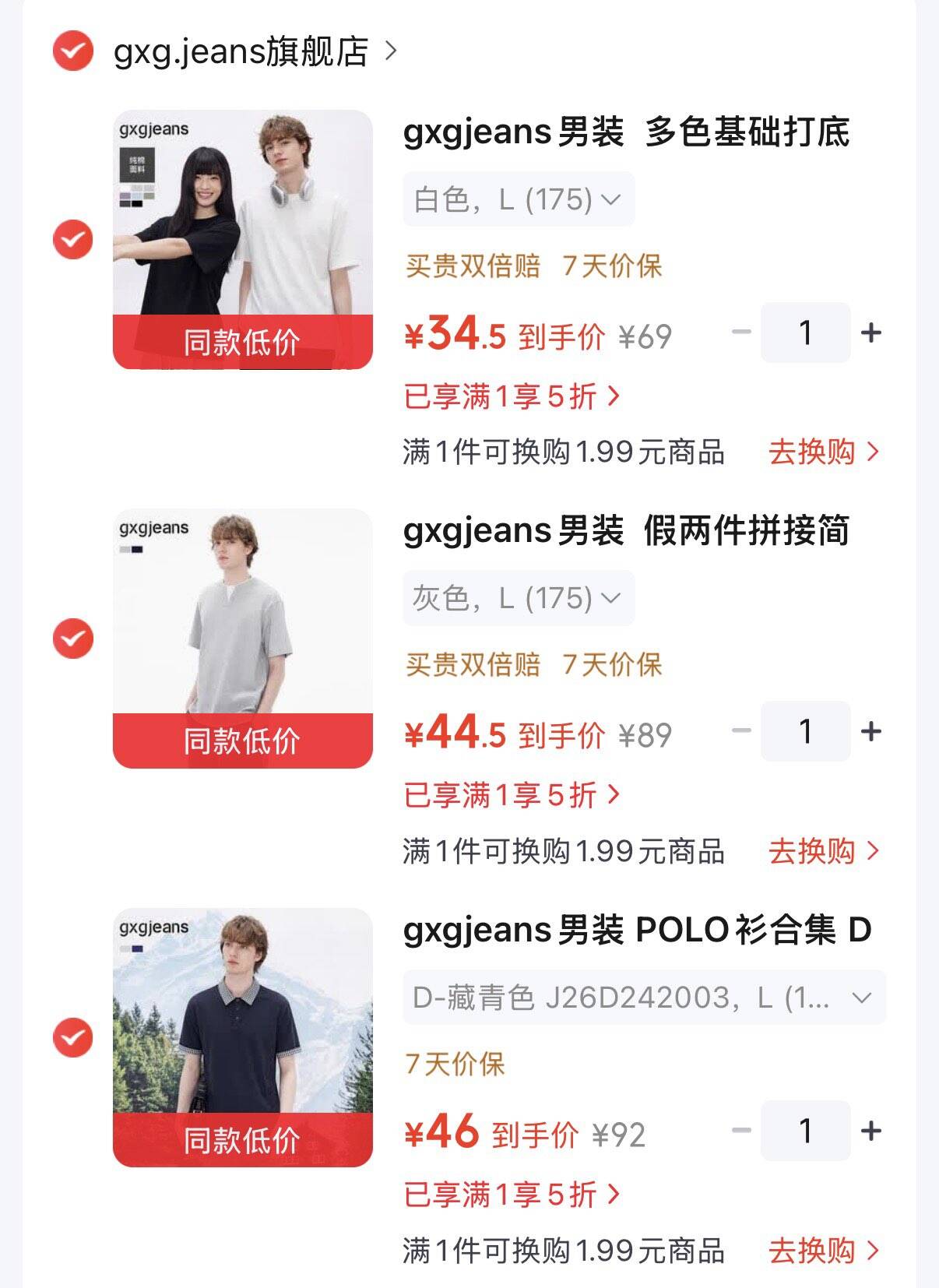Open the POLO衫合集 product image
939x1288 pixels.
pyautogui.click(x=243, y=1037)
